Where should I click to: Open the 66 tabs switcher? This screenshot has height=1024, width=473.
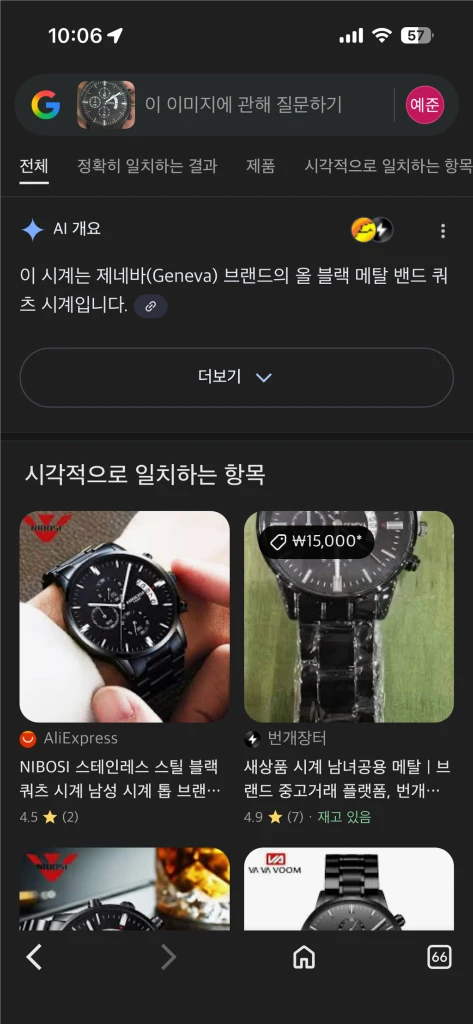point(439,957)
